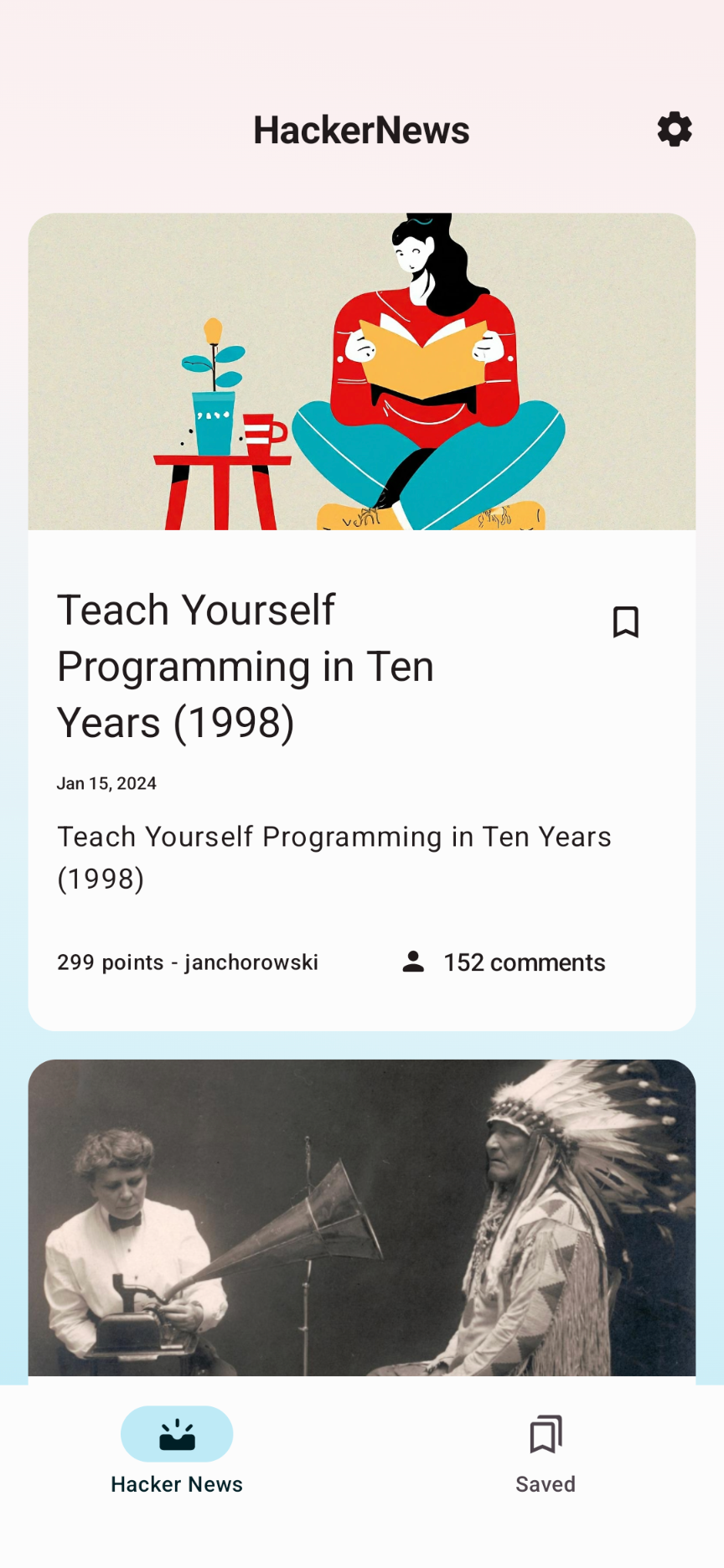Tap the news tray icon in bottom navigation
This screenshot has height=1568, width=724.
pos(177,1433)
